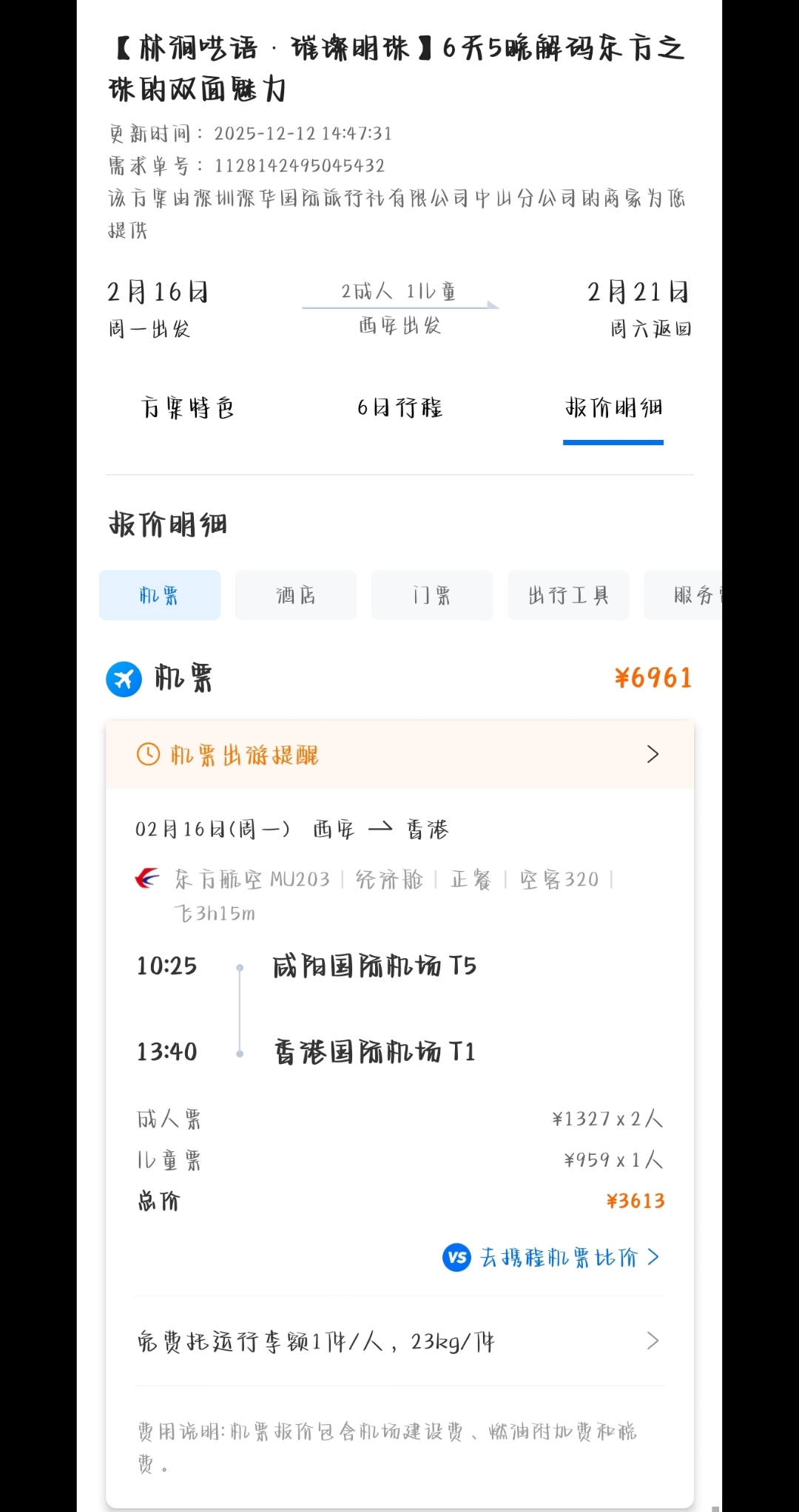Show 酒店 price details

click(296, 595)
